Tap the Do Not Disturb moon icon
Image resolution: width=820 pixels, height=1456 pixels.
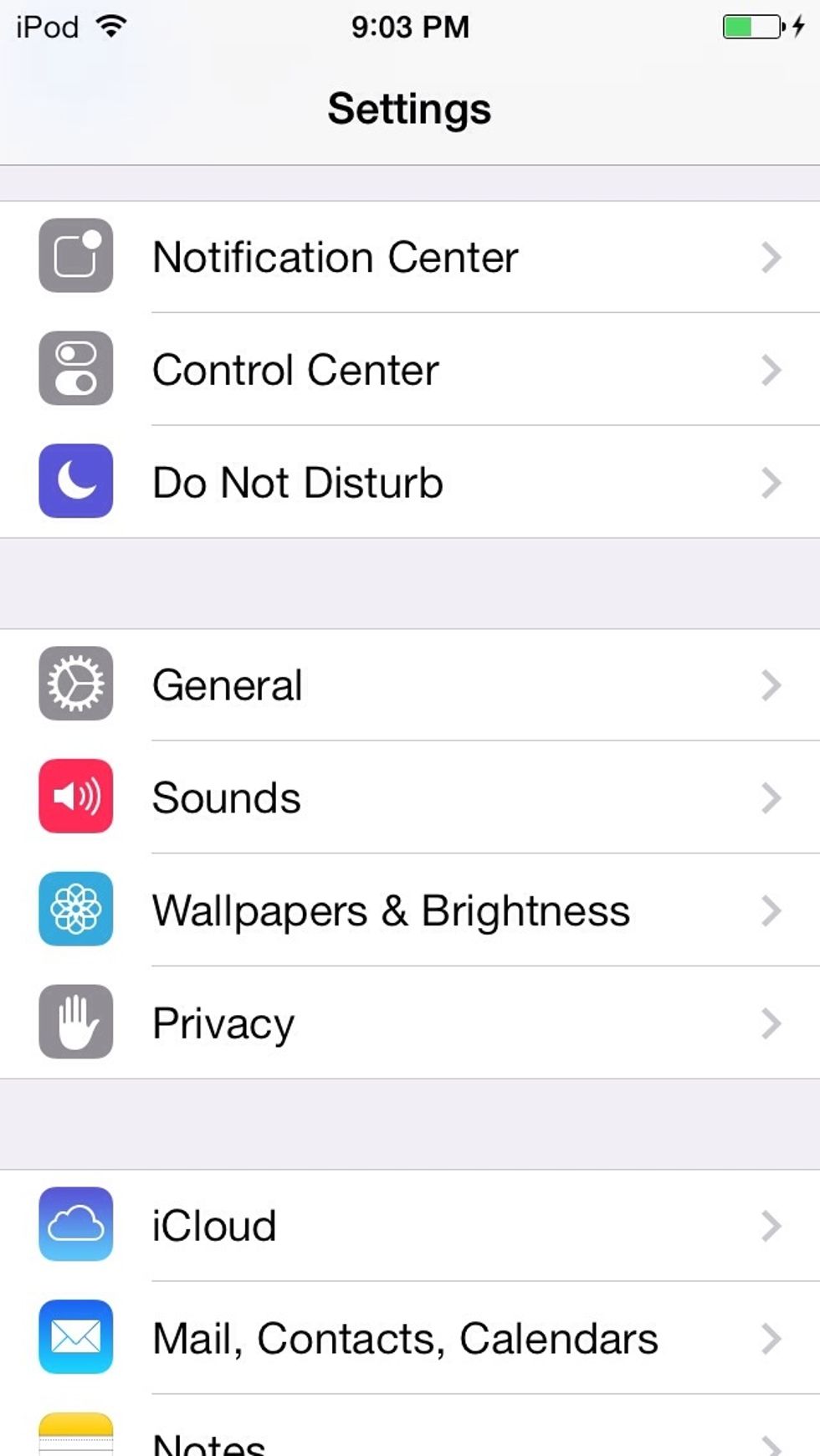[x=75, y=482]
